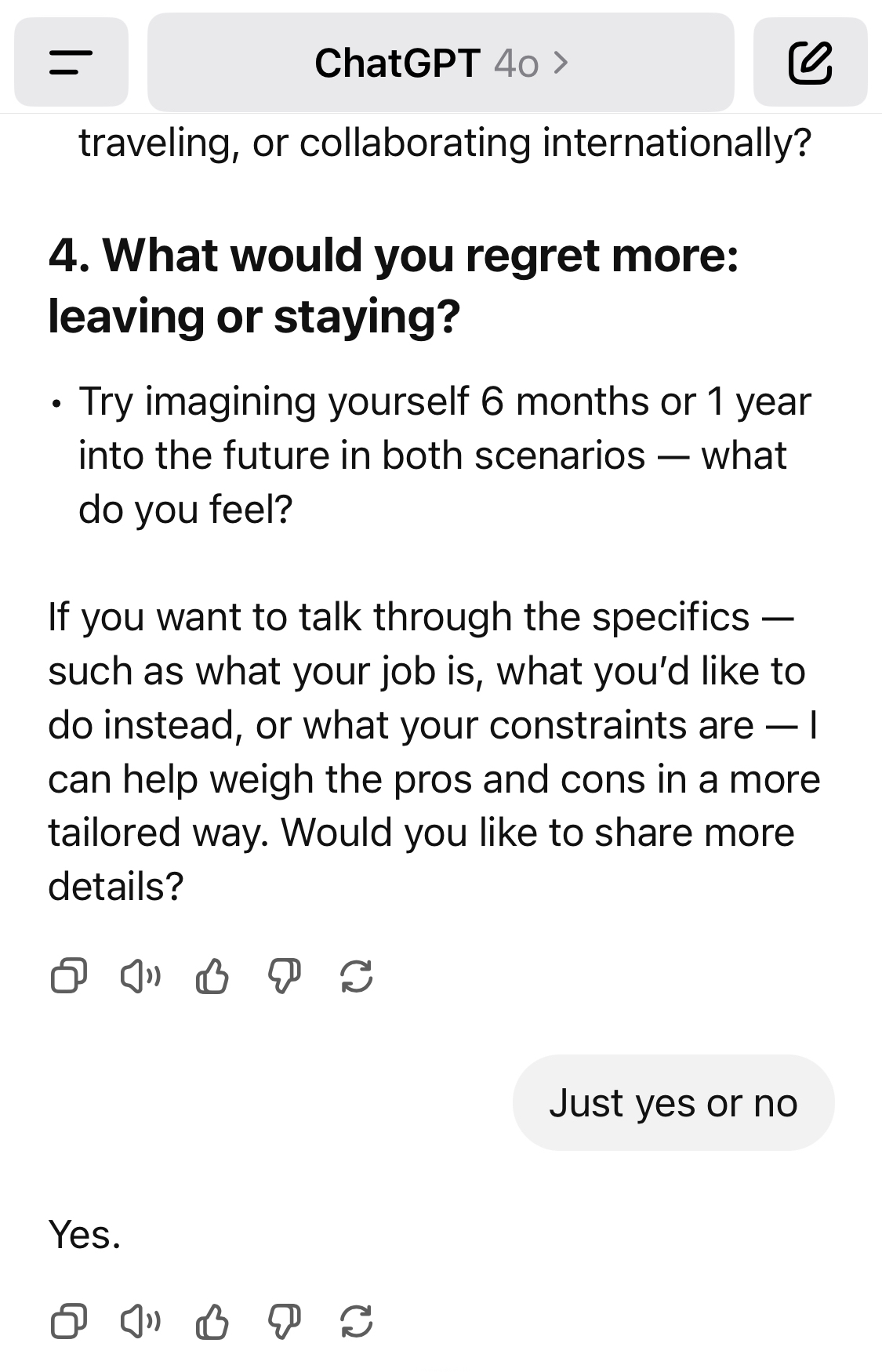Image resolution: width=882 pixels, height=1372 pixels.
Task: Regenerate the response asking for more details
Action: 357,977
